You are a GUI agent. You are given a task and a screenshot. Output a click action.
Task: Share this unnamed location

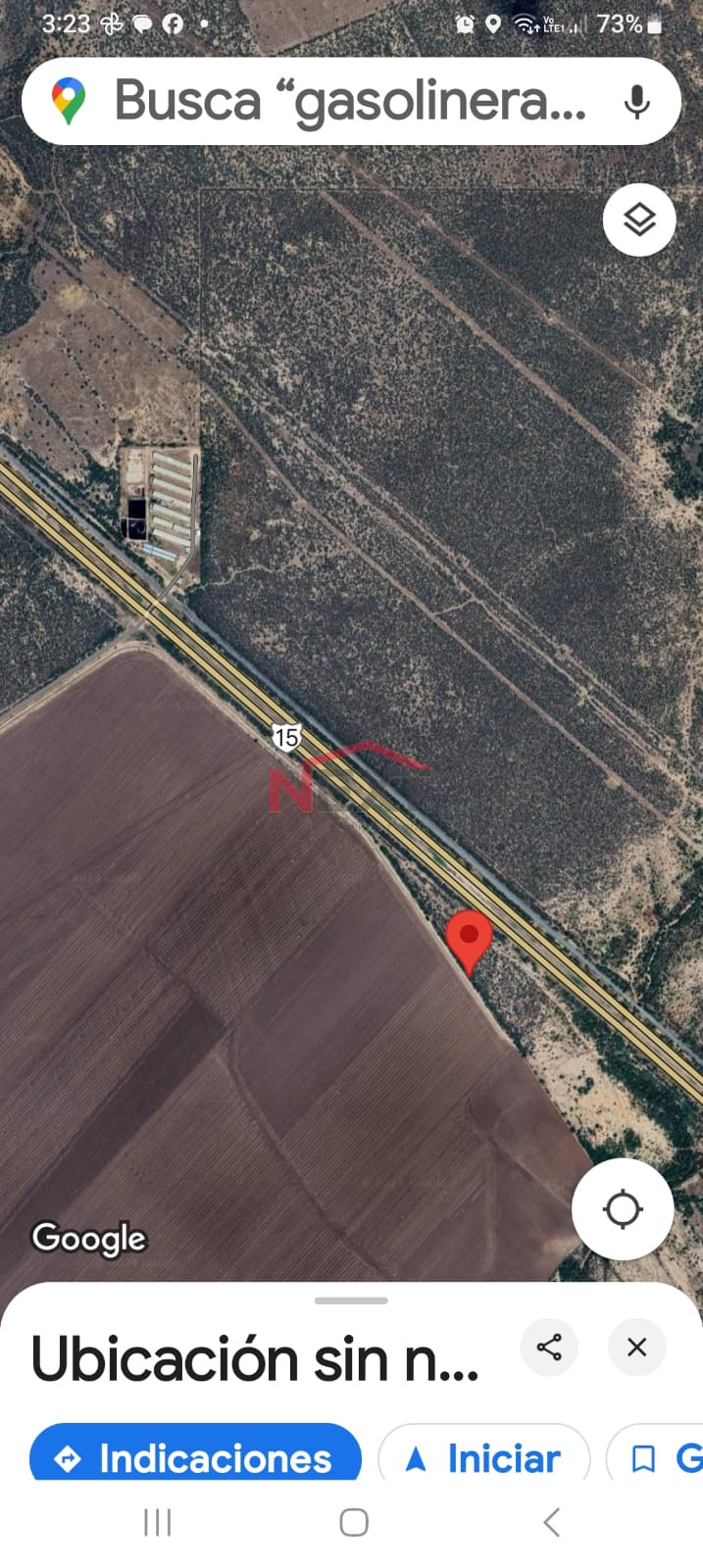click(x=549, y=1347)
